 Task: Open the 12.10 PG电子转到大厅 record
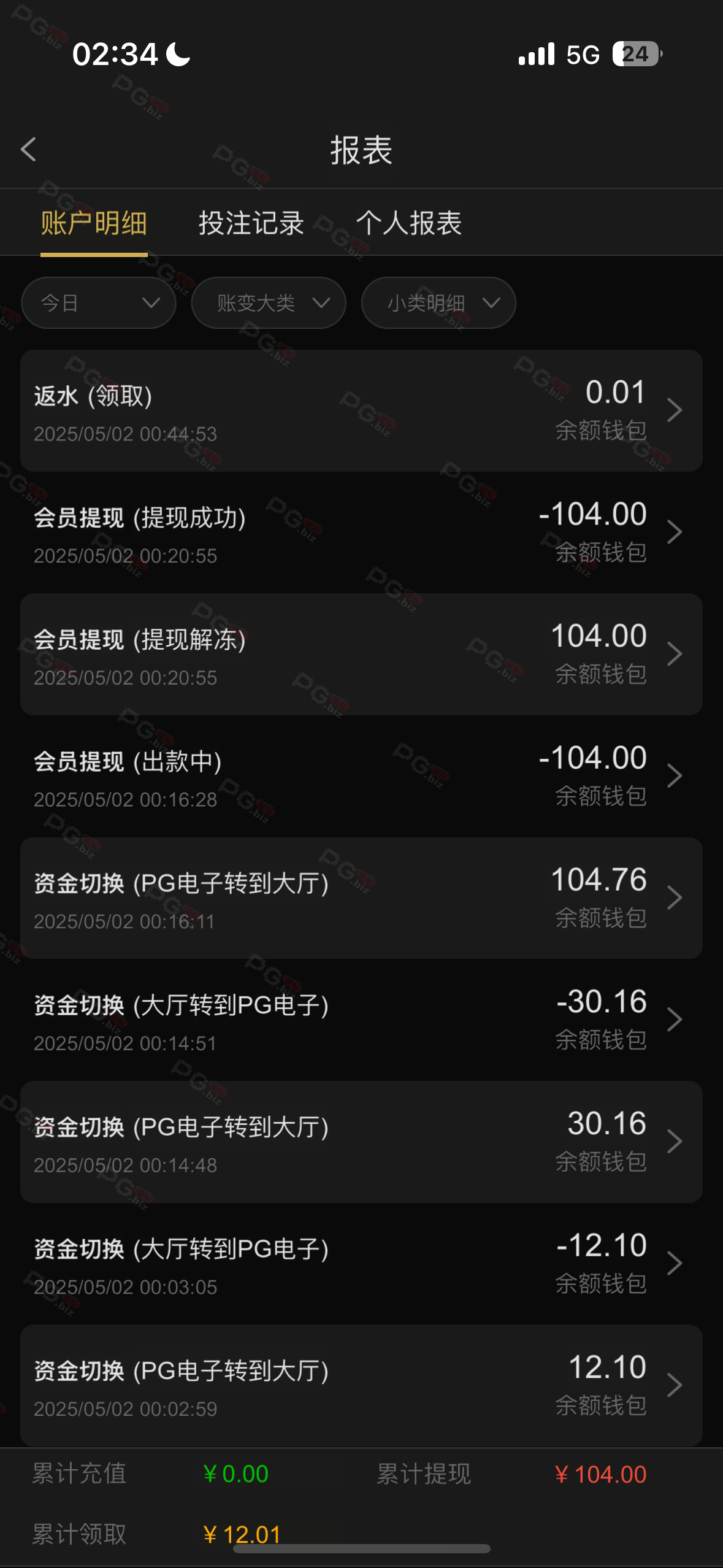click(x=361, y=1385)
